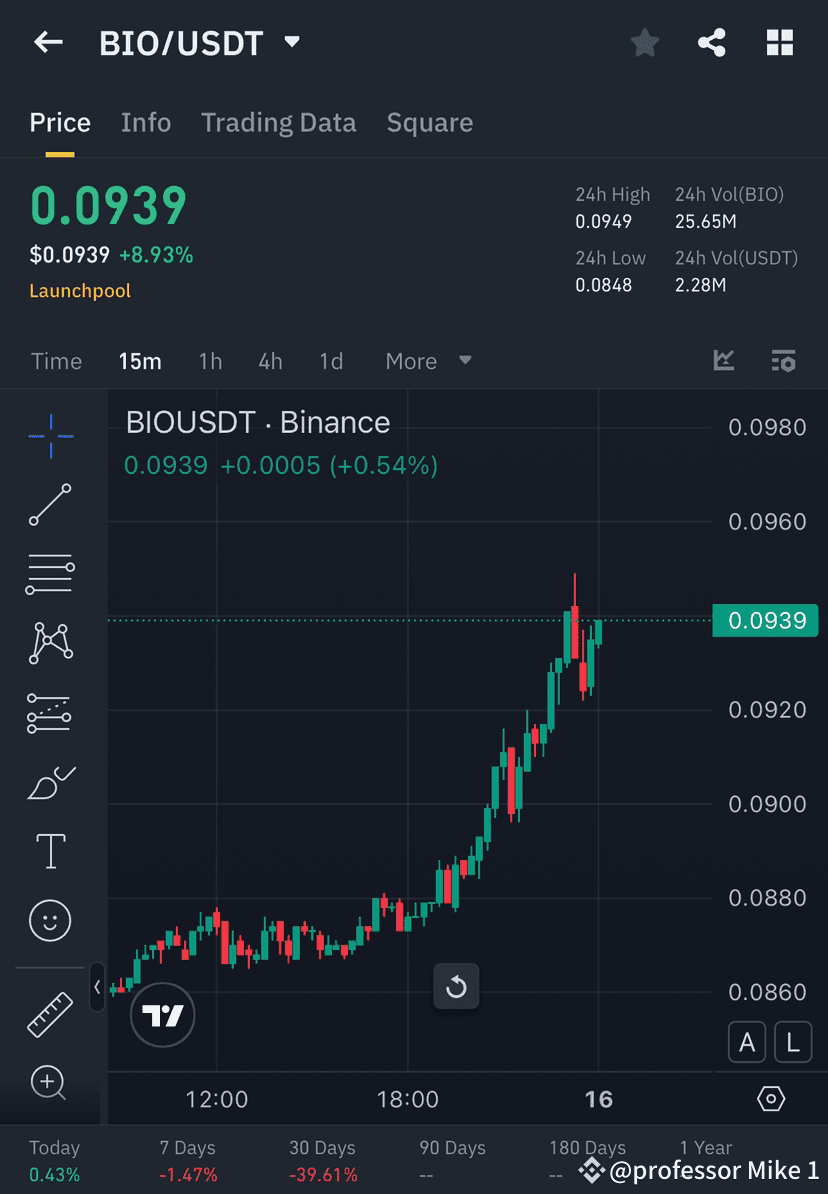
Task: Select the text annotation tool
Action: click(50, 851)
